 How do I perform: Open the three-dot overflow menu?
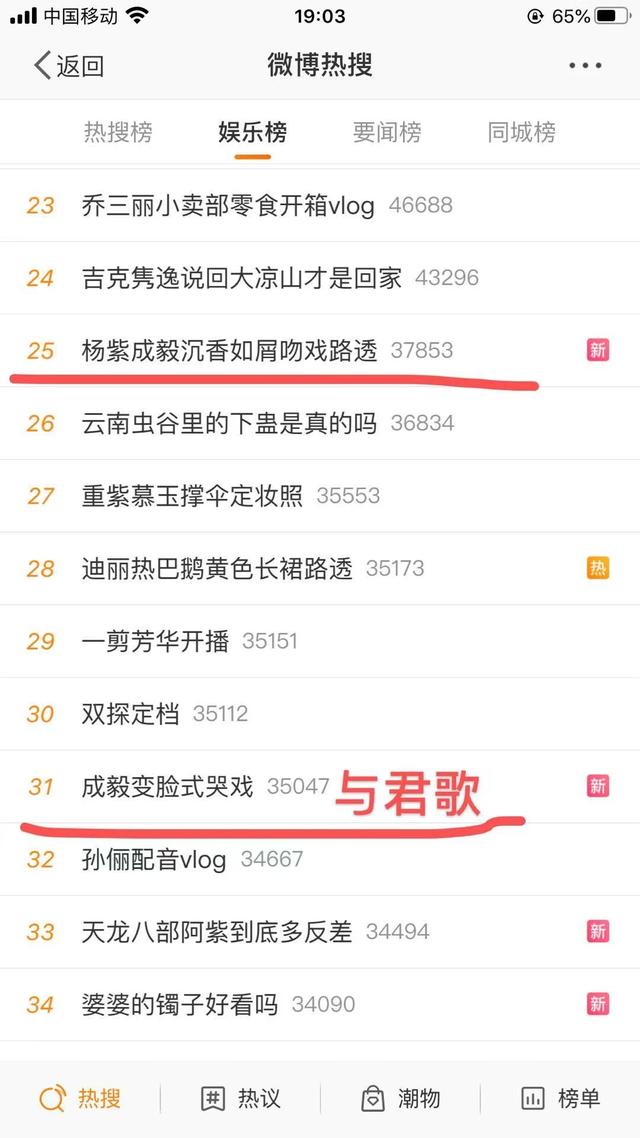click(x=585, y=65)
